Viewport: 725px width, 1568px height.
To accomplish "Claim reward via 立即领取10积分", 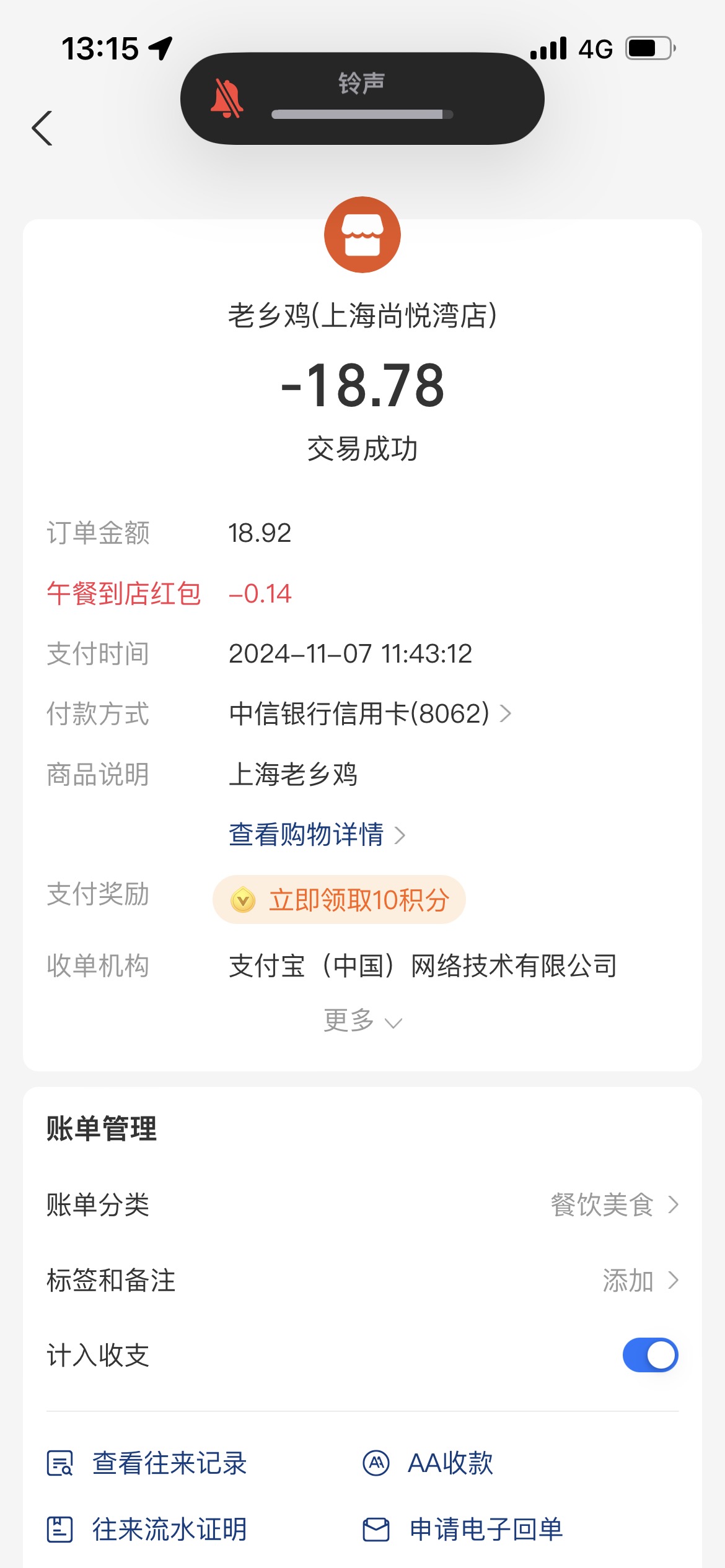I will tap(339, 900).
